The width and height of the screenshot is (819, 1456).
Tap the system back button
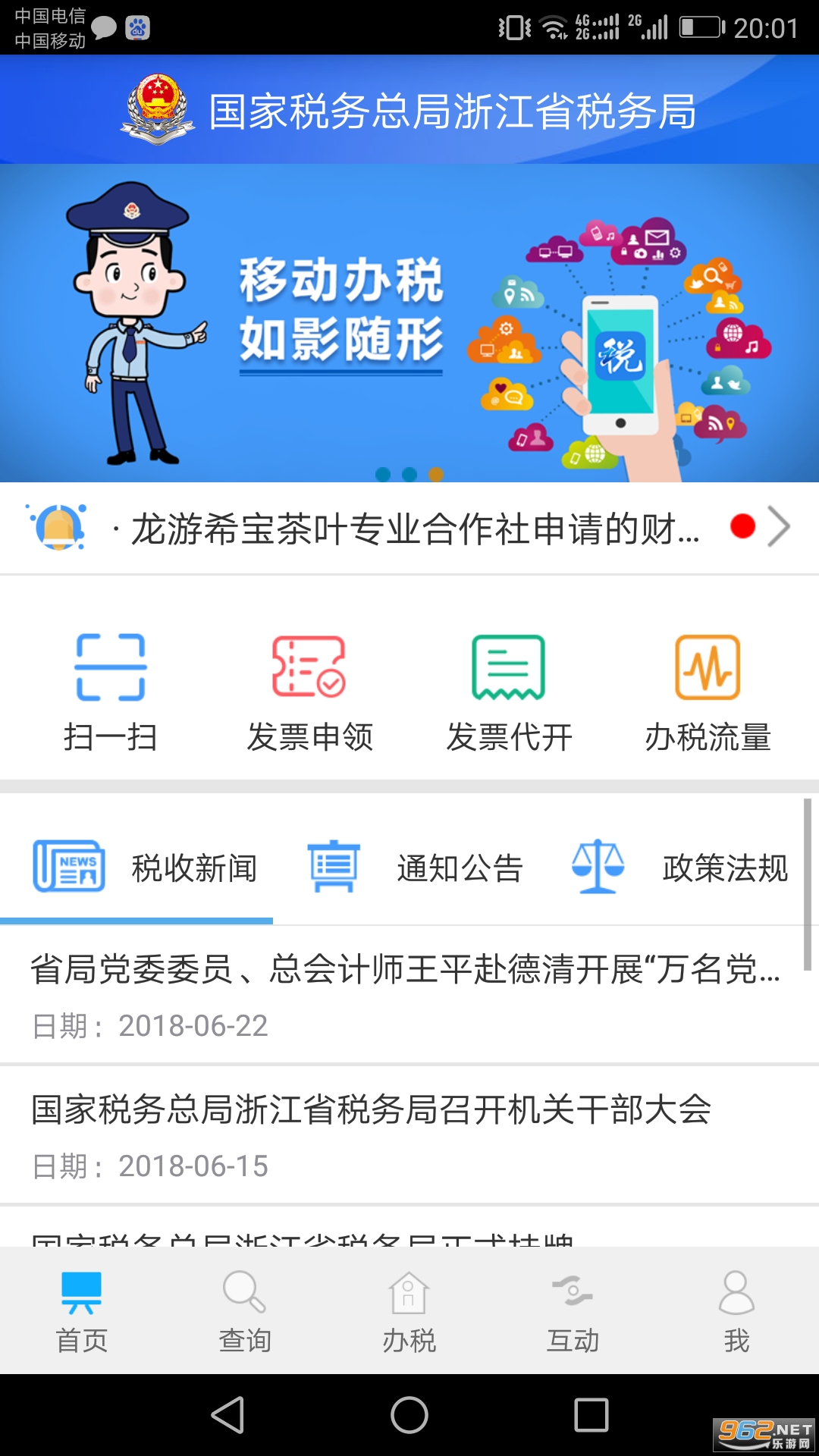tap(227, 1415)
